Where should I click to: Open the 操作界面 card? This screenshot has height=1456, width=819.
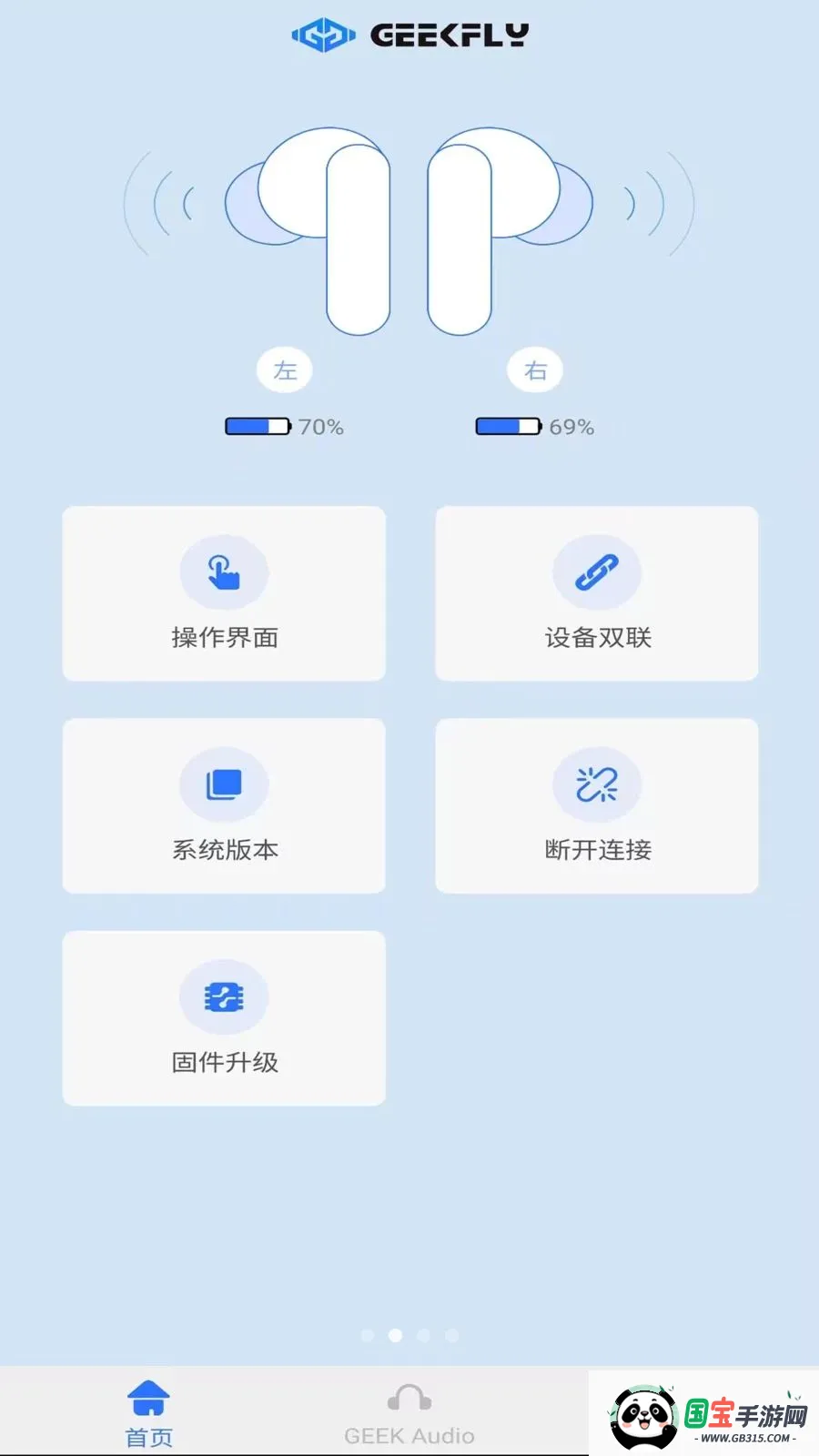click(224, 593)
